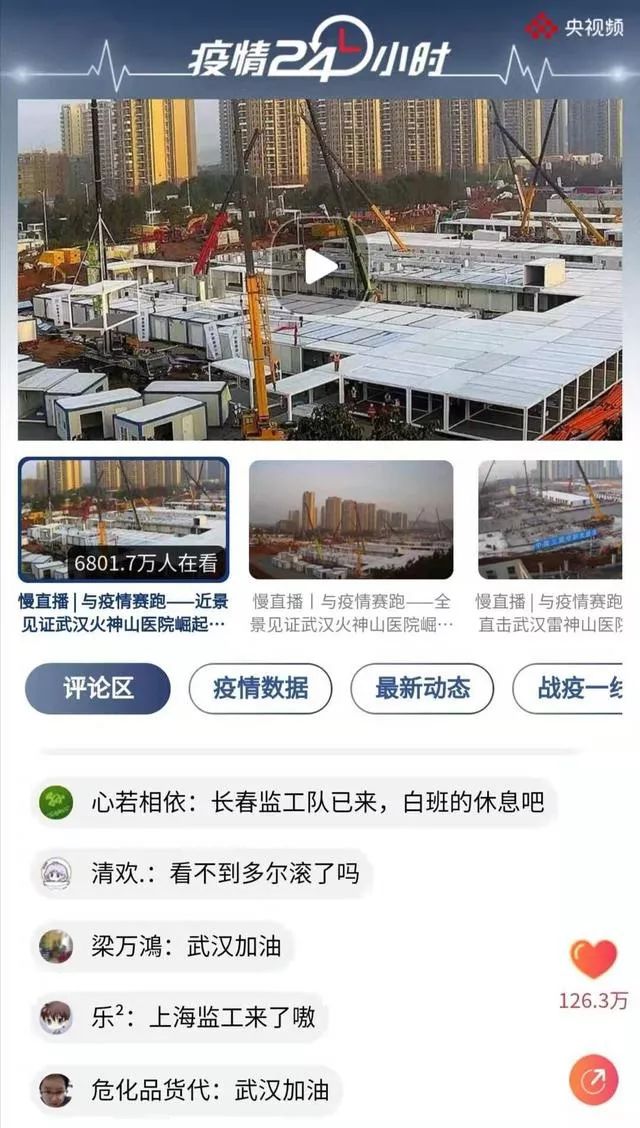Switch to the 最新动态 tab

coord(422,688)
